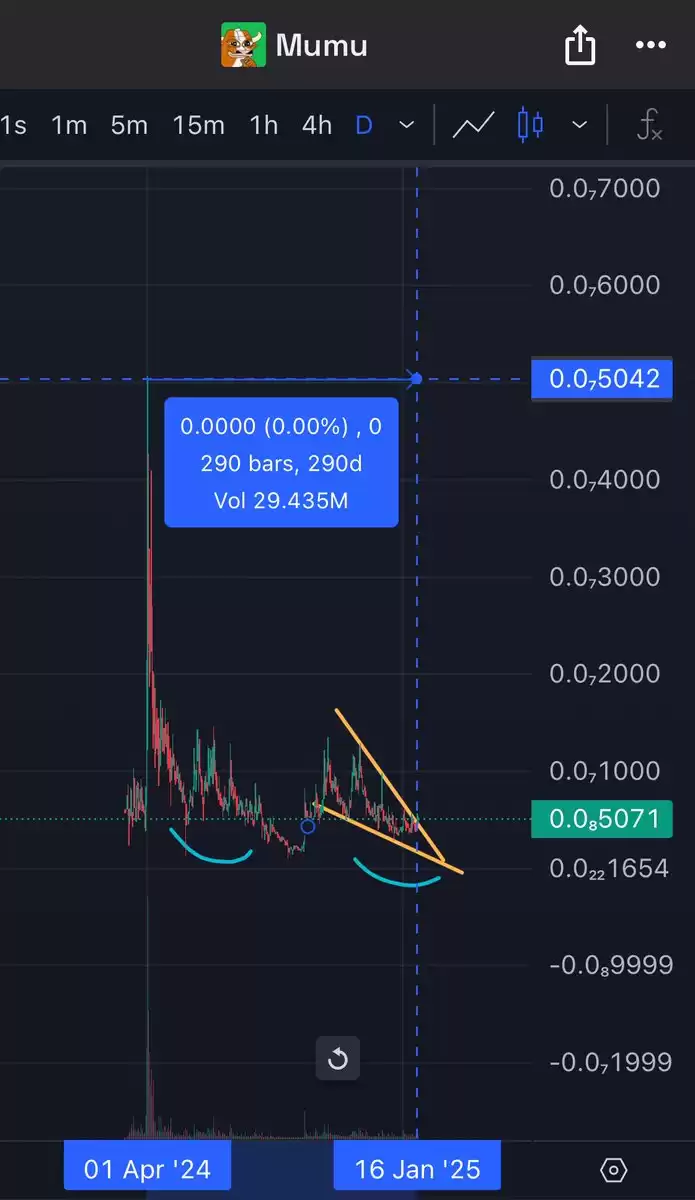Image resolution: width=695 pixels, height=1200 pixels.
Task: Expand the timeframe dropdown arrow
Action: [x=406, y=125]
